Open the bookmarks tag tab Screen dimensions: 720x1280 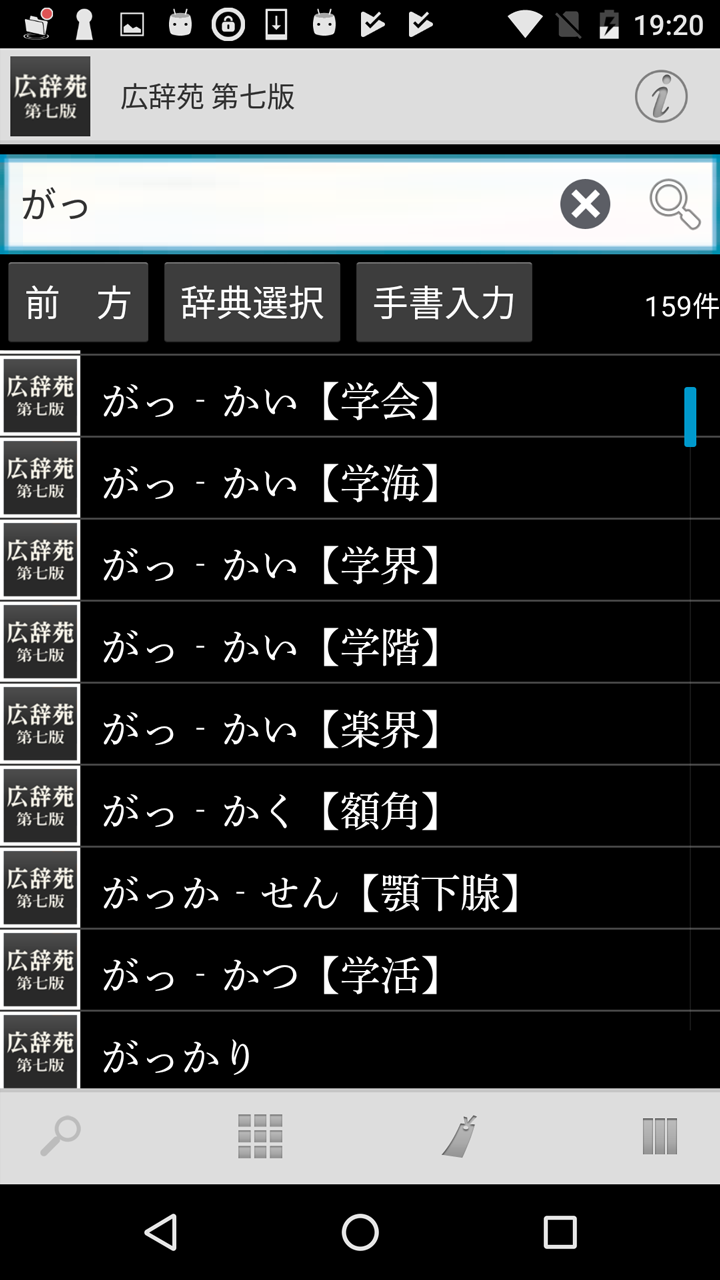point(460,1136)
